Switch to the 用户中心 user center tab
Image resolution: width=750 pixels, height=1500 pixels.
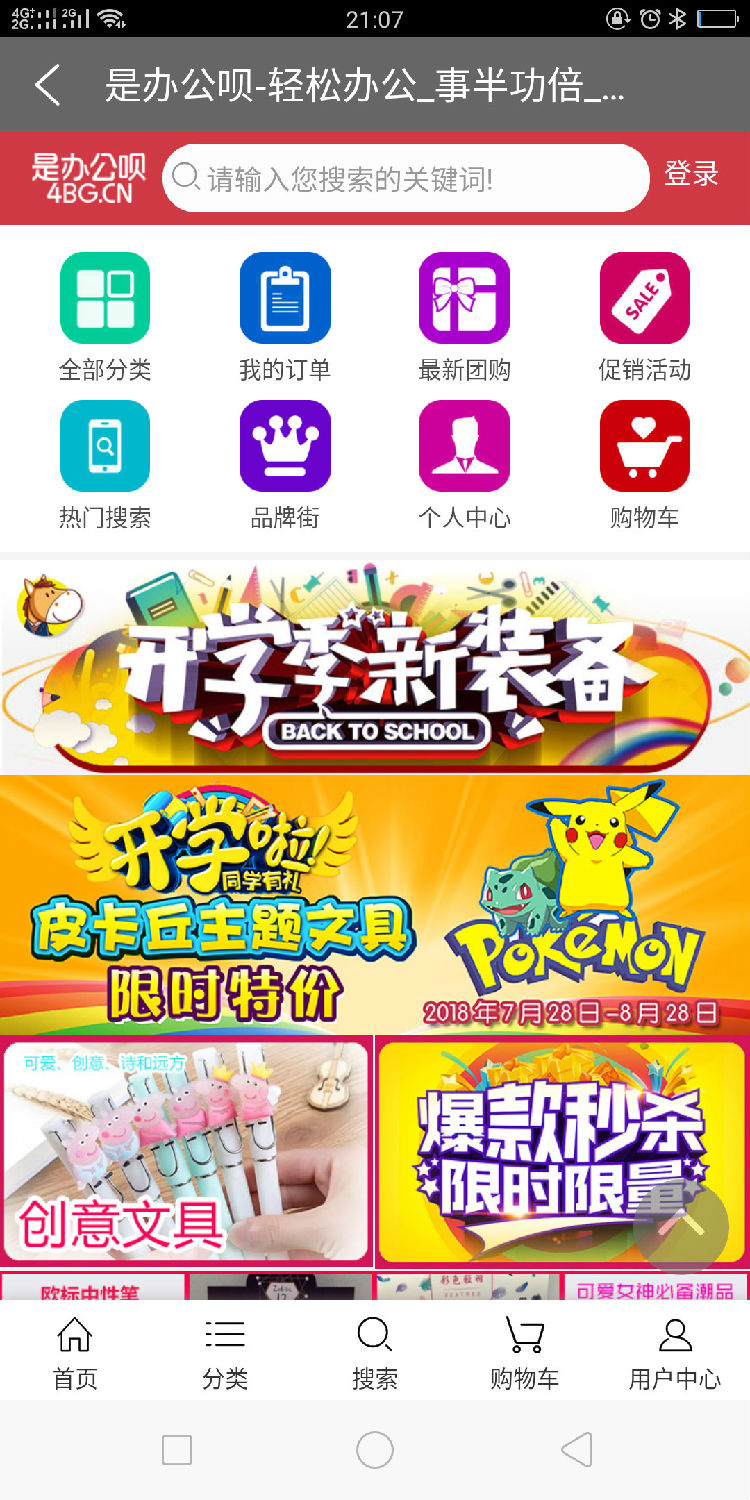[x=674, y=1352]
